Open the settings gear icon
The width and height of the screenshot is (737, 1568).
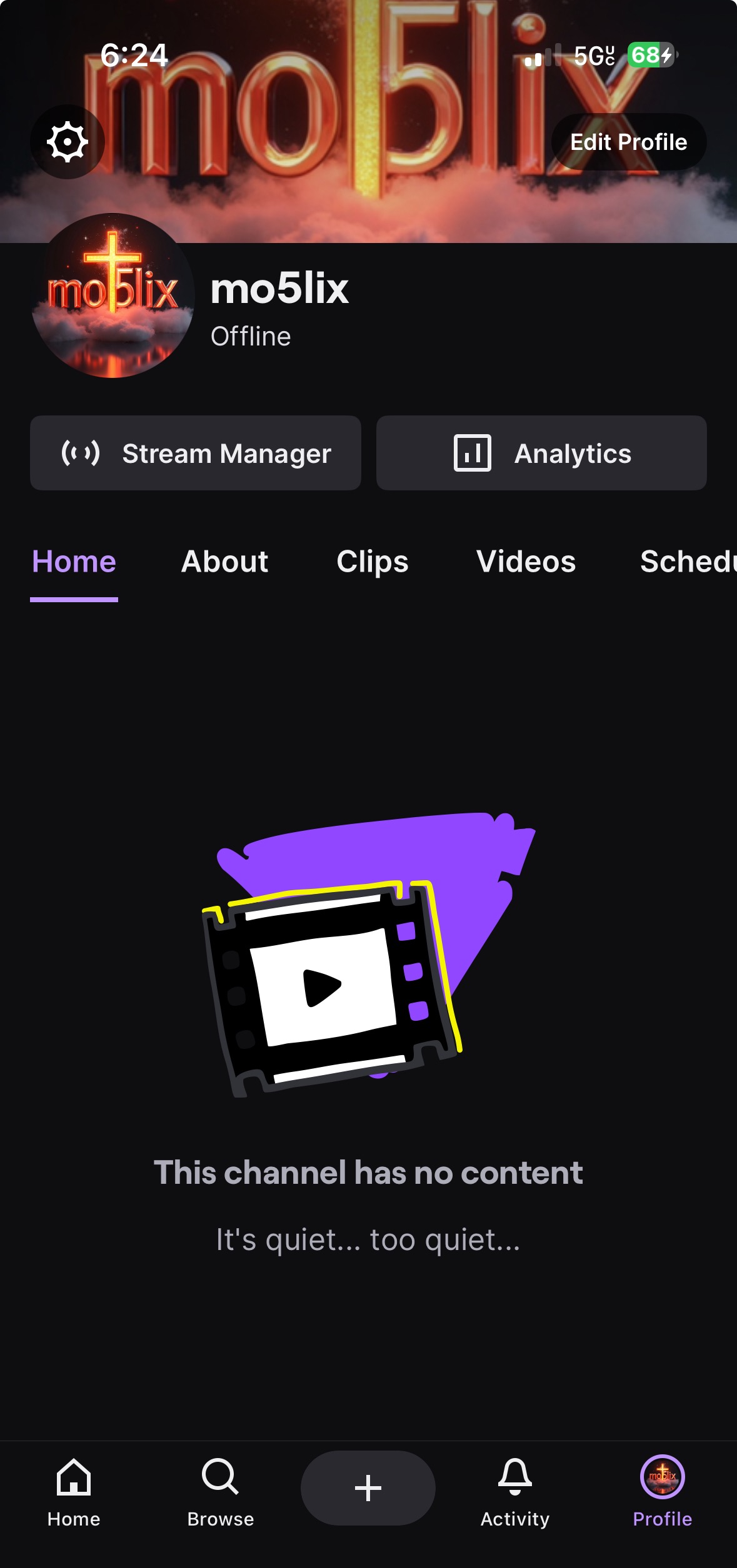pos(68,142)
